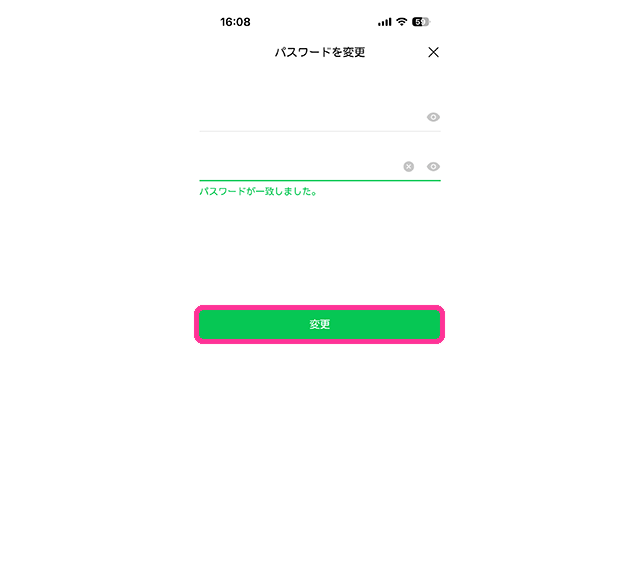
Task: Focus the password confirmation field
Action: click(298, 167)
